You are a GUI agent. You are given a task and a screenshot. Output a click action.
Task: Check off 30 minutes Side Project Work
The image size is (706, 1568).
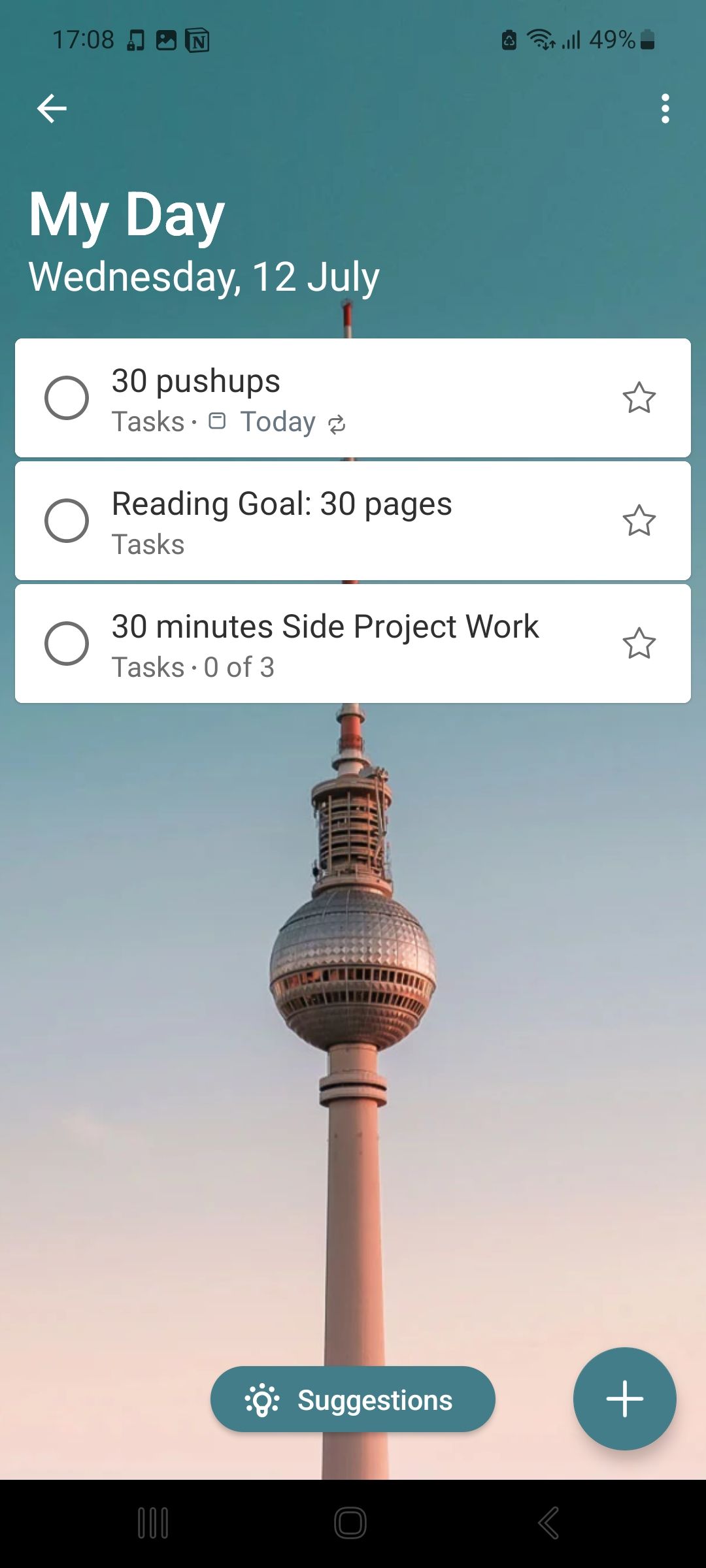tap(67, 644)
